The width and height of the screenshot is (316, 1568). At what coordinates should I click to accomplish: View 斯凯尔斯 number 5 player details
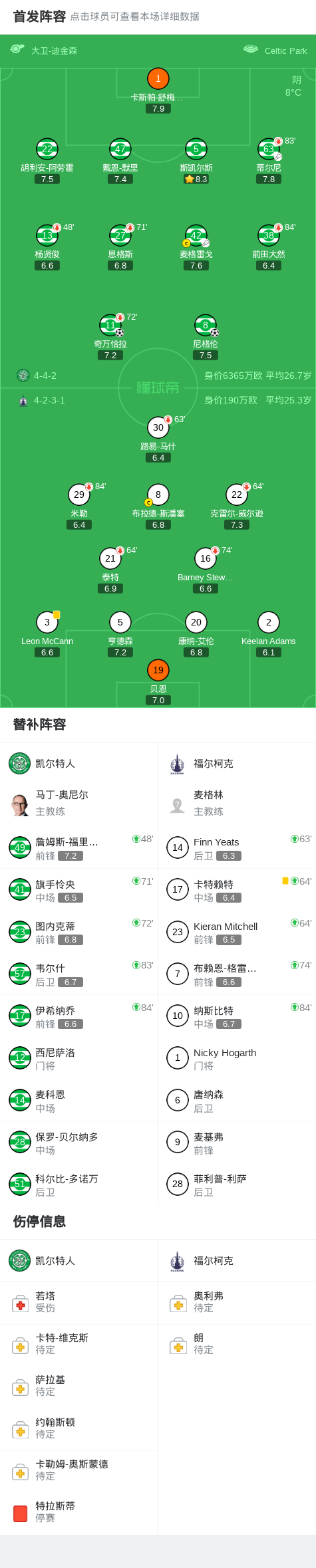tap(196, 161)
